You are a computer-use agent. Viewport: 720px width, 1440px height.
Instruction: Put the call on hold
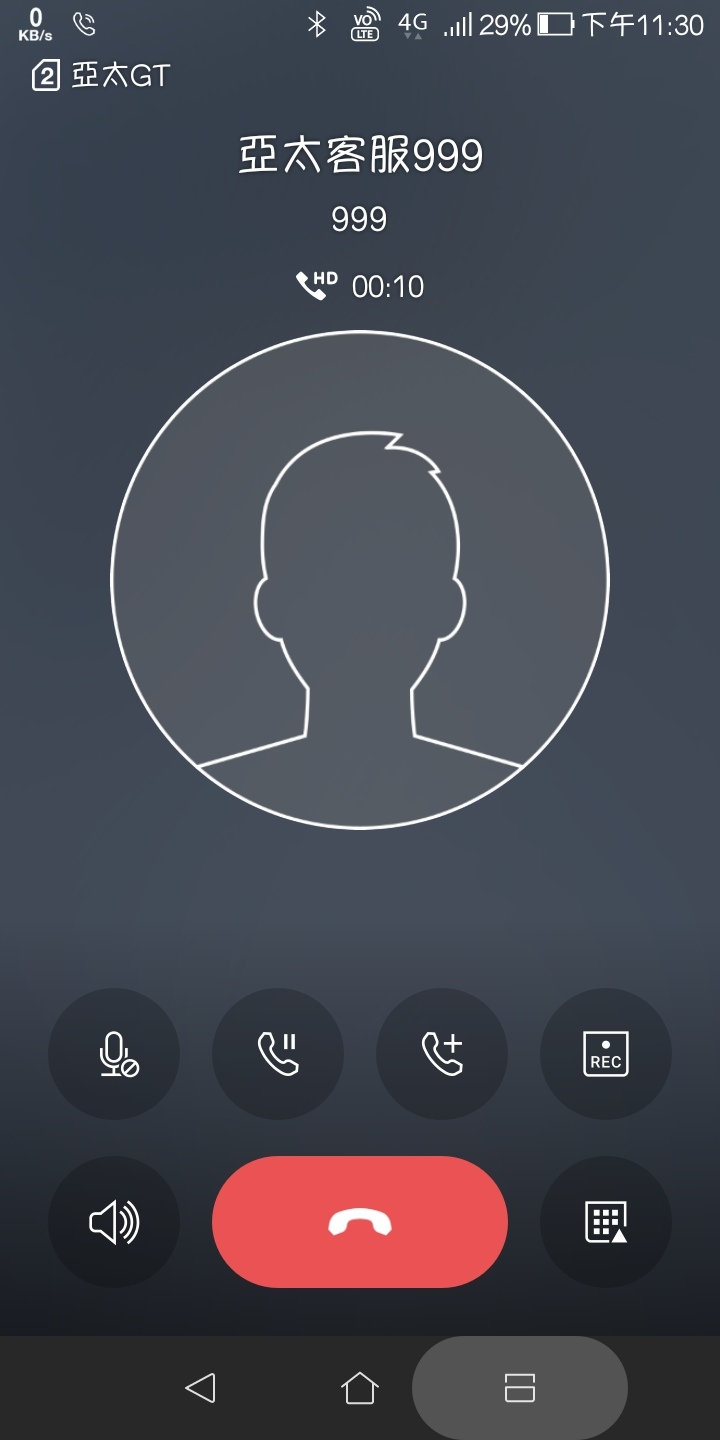(278, 1054)
